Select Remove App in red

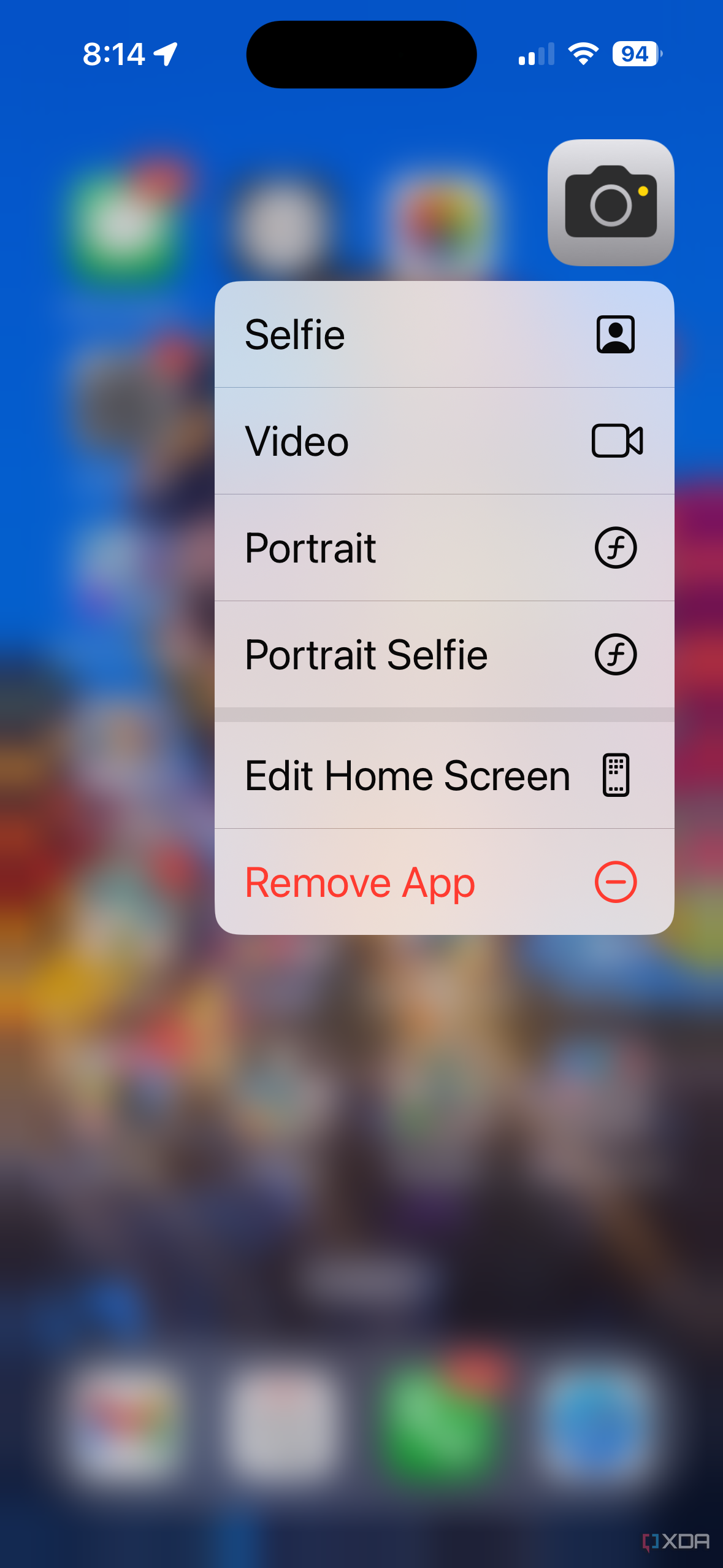[444, 882]
